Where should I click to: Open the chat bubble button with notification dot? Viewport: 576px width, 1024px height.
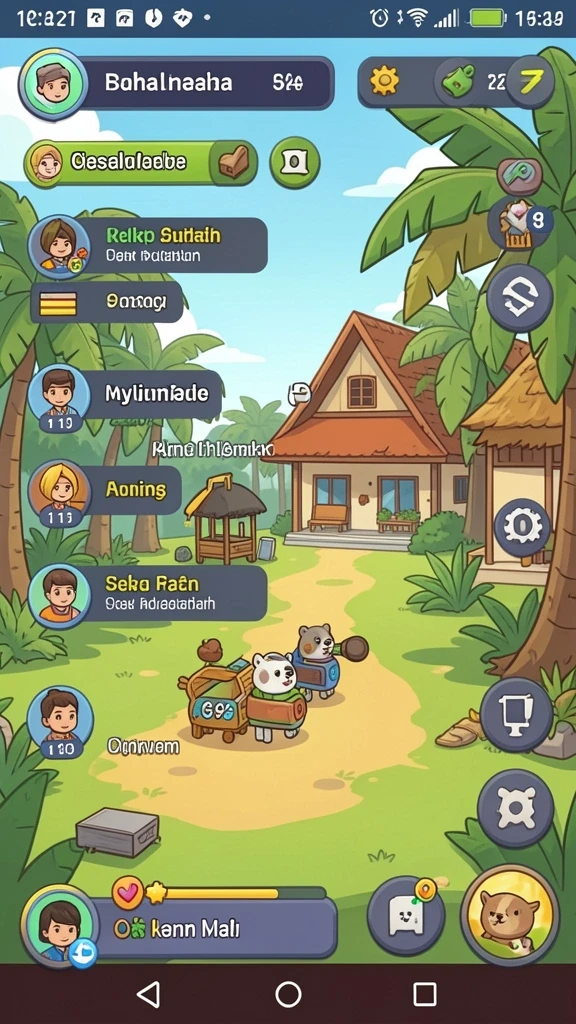[x=406, y=916]
